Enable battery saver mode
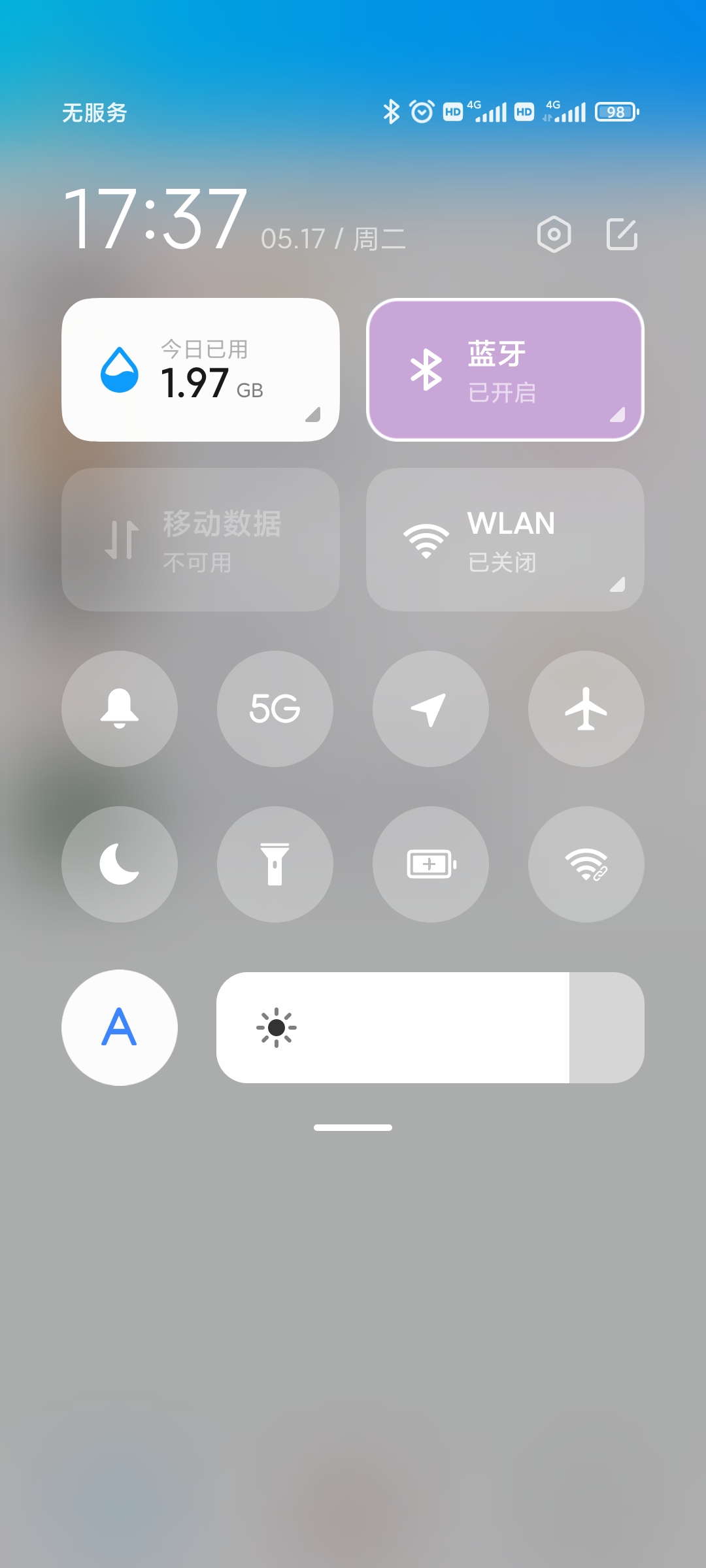This screenshot has width=706, height=1568. [x=431, y=864]
